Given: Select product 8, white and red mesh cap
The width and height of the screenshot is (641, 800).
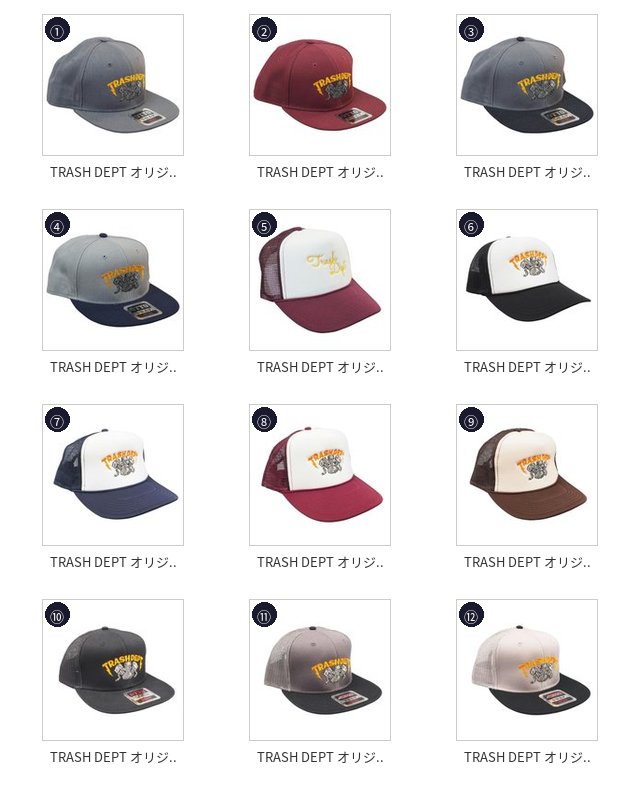Looking at the screenshot, I should click(x=320, y=475).
